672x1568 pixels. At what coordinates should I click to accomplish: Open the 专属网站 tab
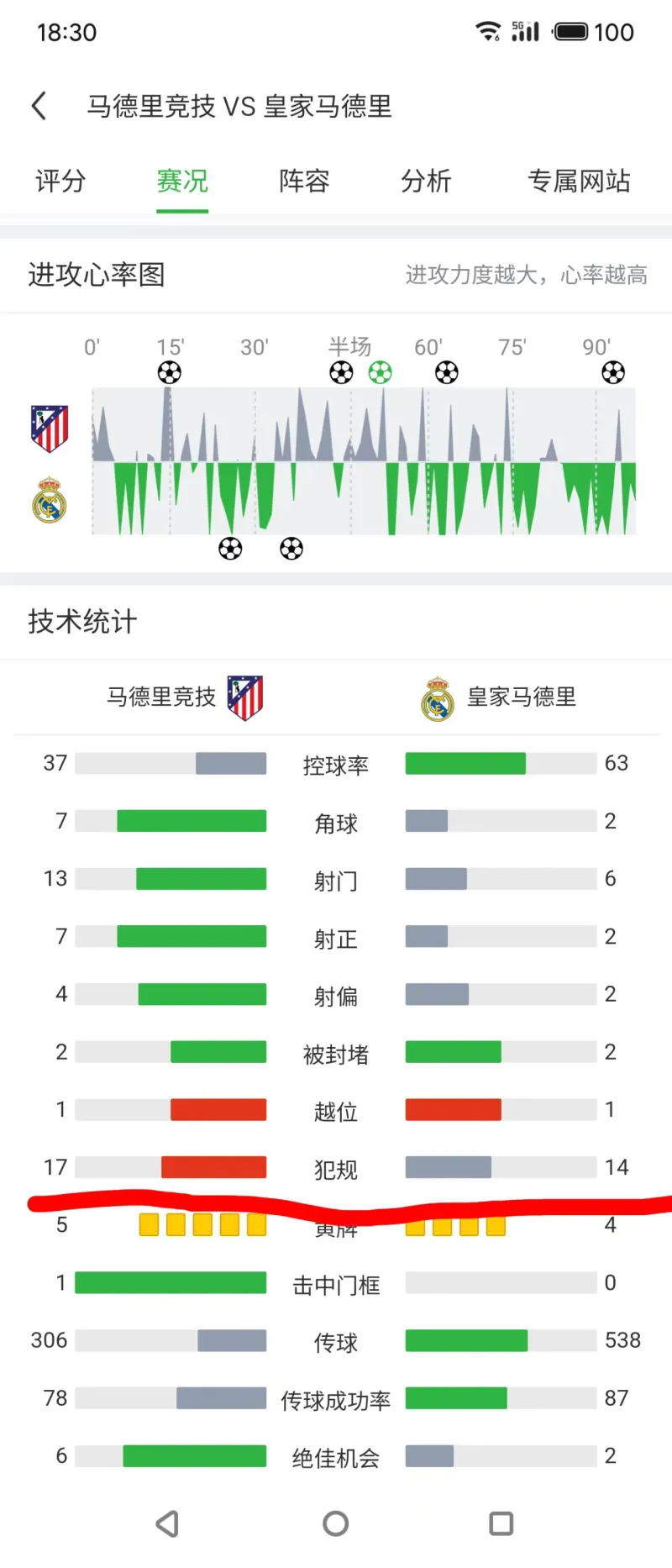click(579, 181)
